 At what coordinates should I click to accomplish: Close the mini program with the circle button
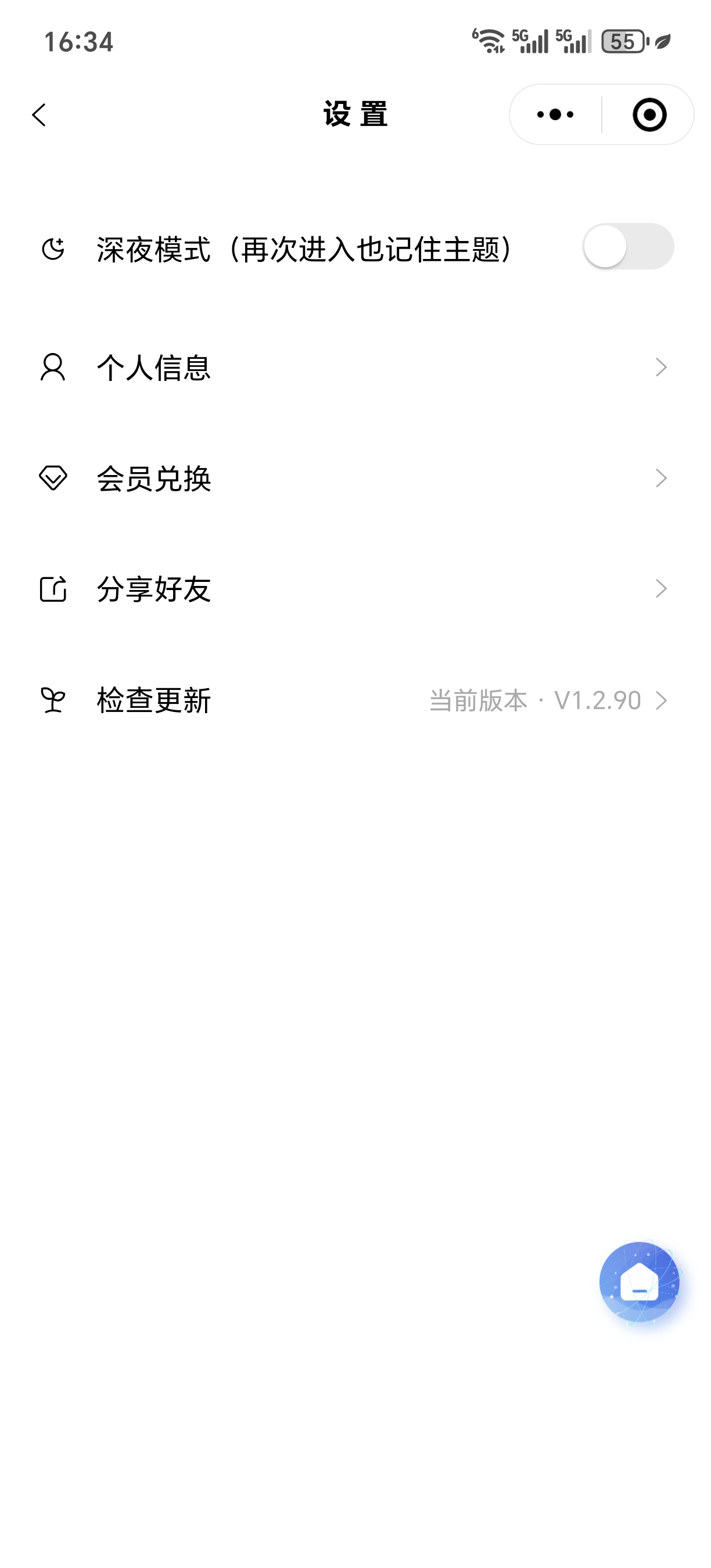coord(649,114)
